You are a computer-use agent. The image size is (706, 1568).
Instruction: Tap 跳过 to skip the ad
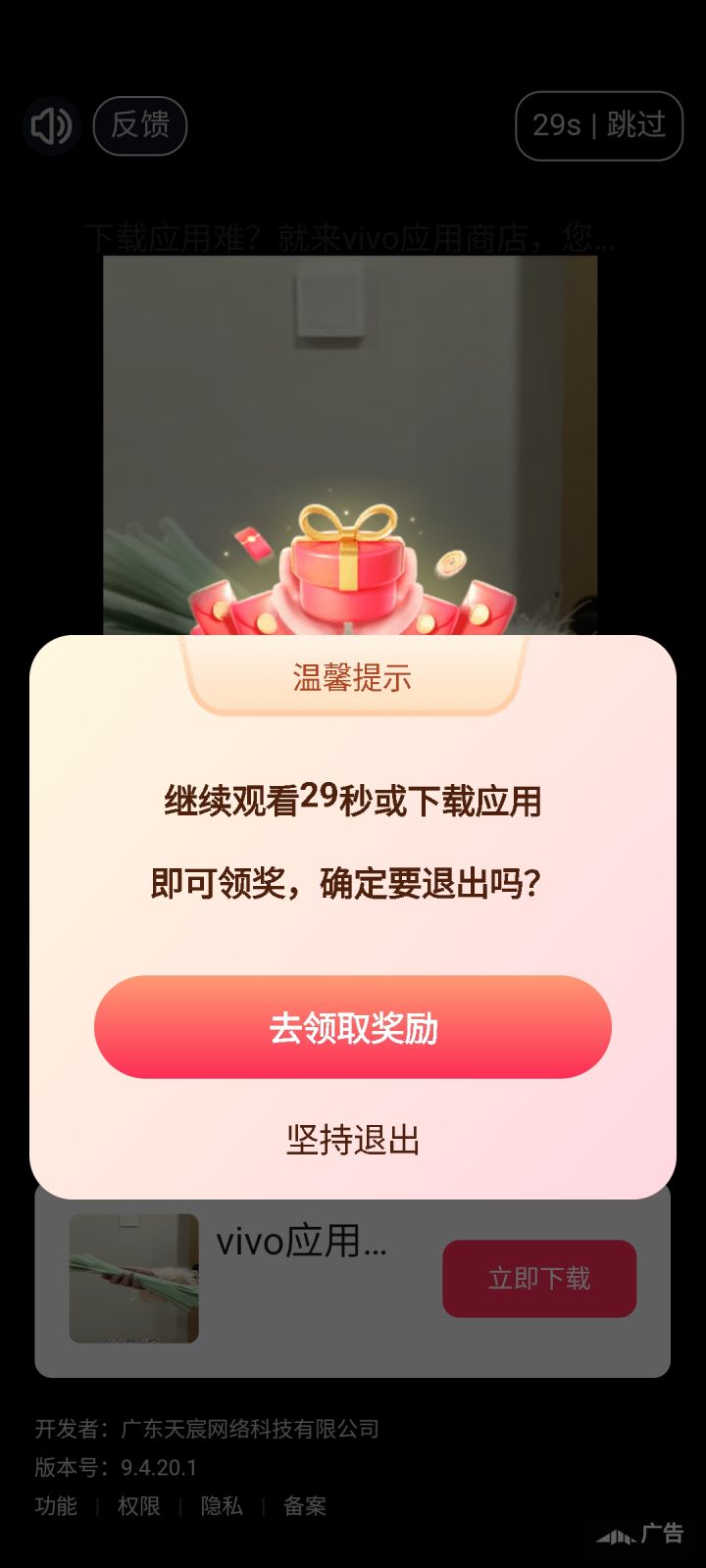(635, 125)
